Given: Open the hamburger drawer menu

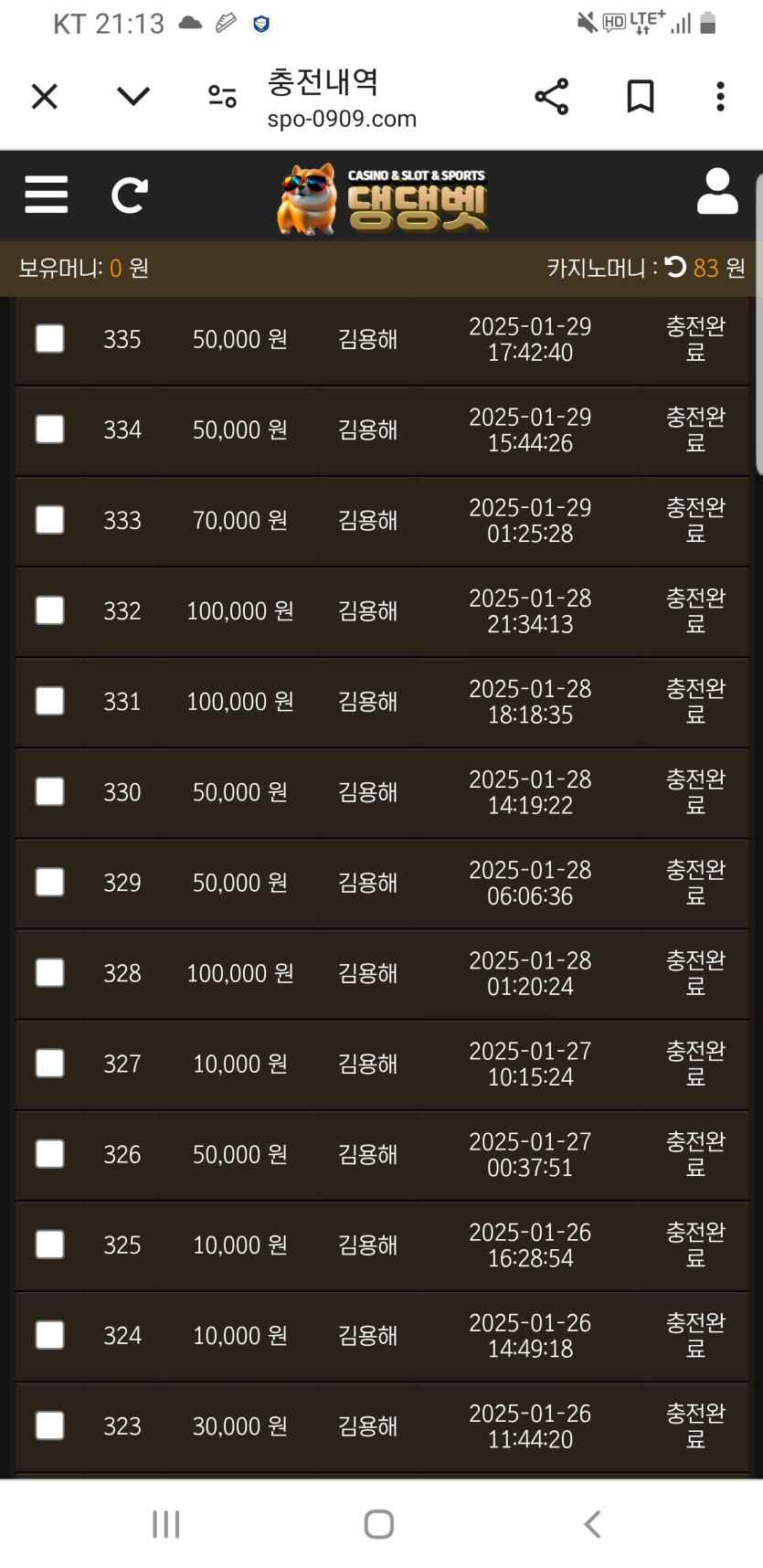Looking at the screenshot, I should coord(47,195).
